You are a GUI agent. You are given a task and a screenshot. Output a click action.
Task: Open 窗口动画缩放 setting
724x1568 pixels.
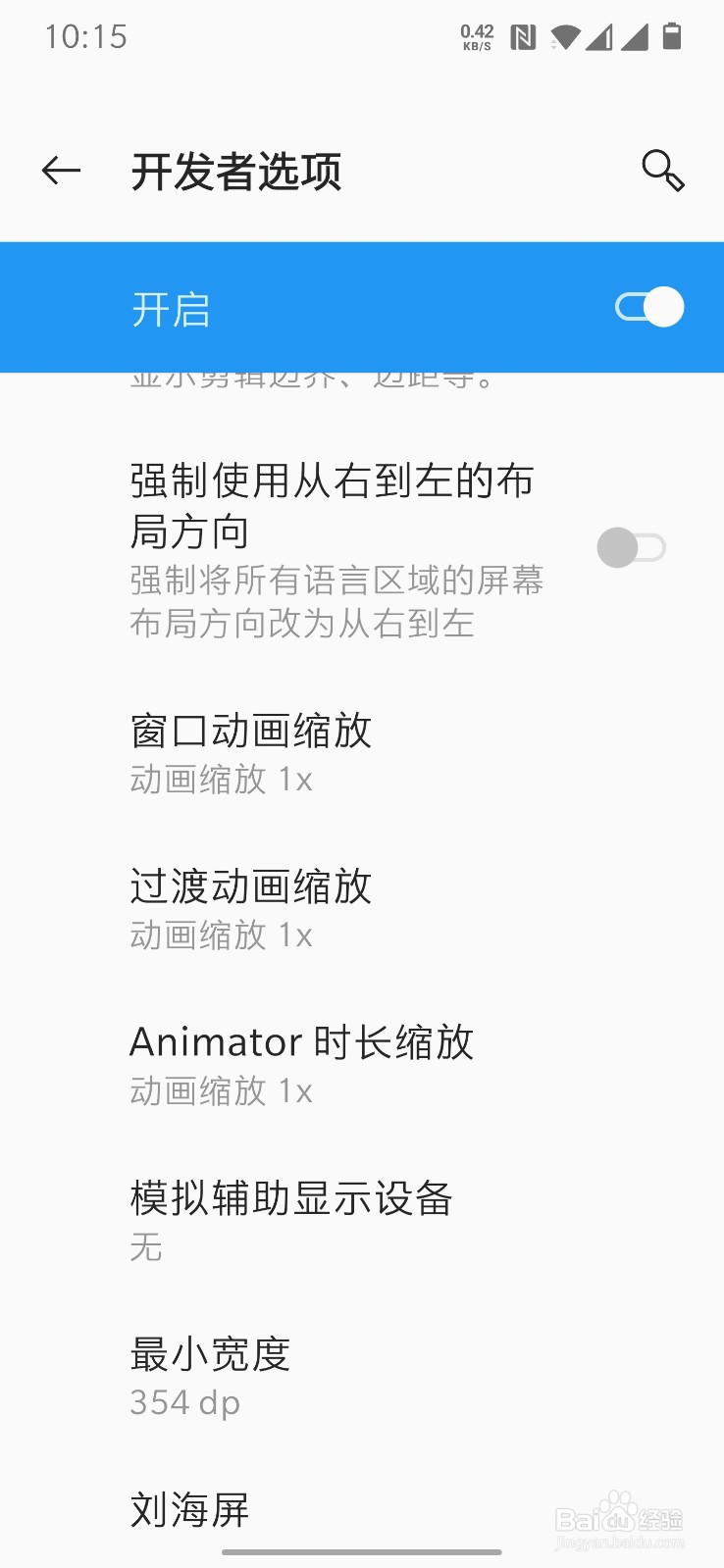pos(251,752)
